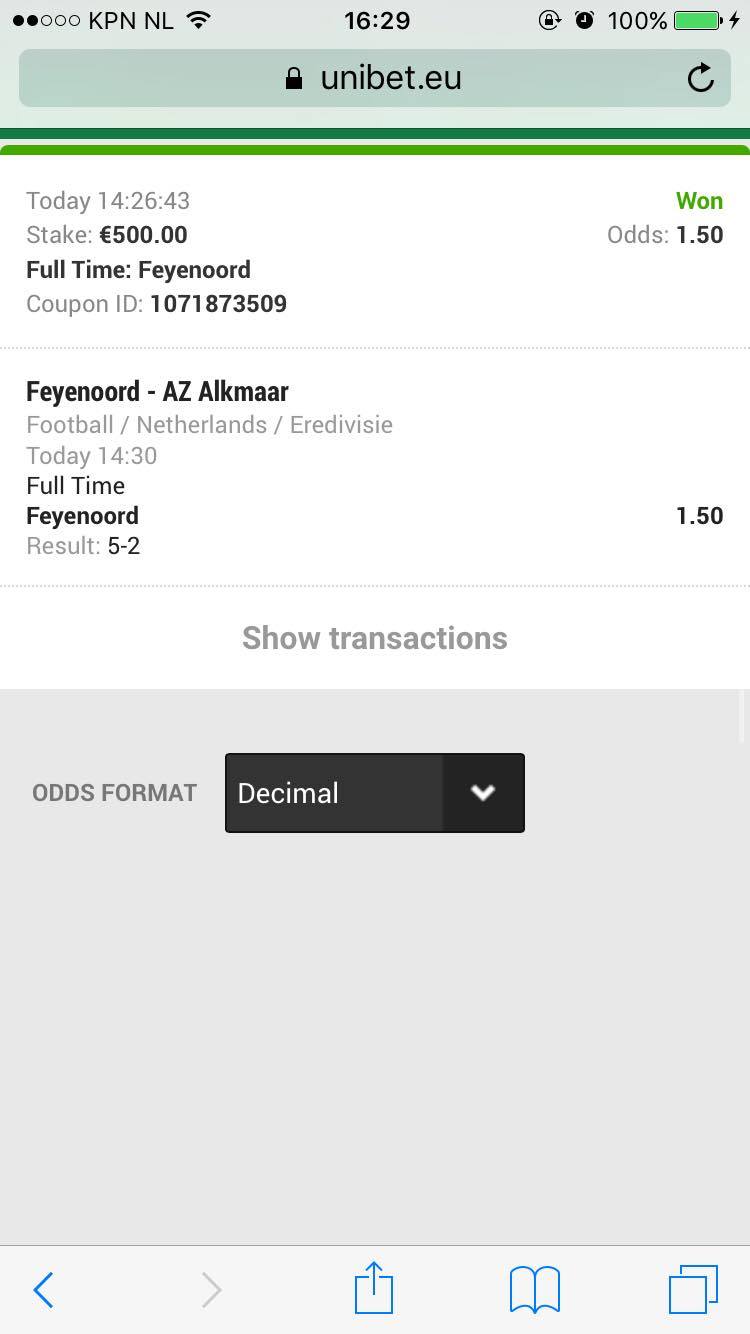This screenshot has height=1334, width=750.
Task: Go back to the previous page
Action: click(43, 1290)
